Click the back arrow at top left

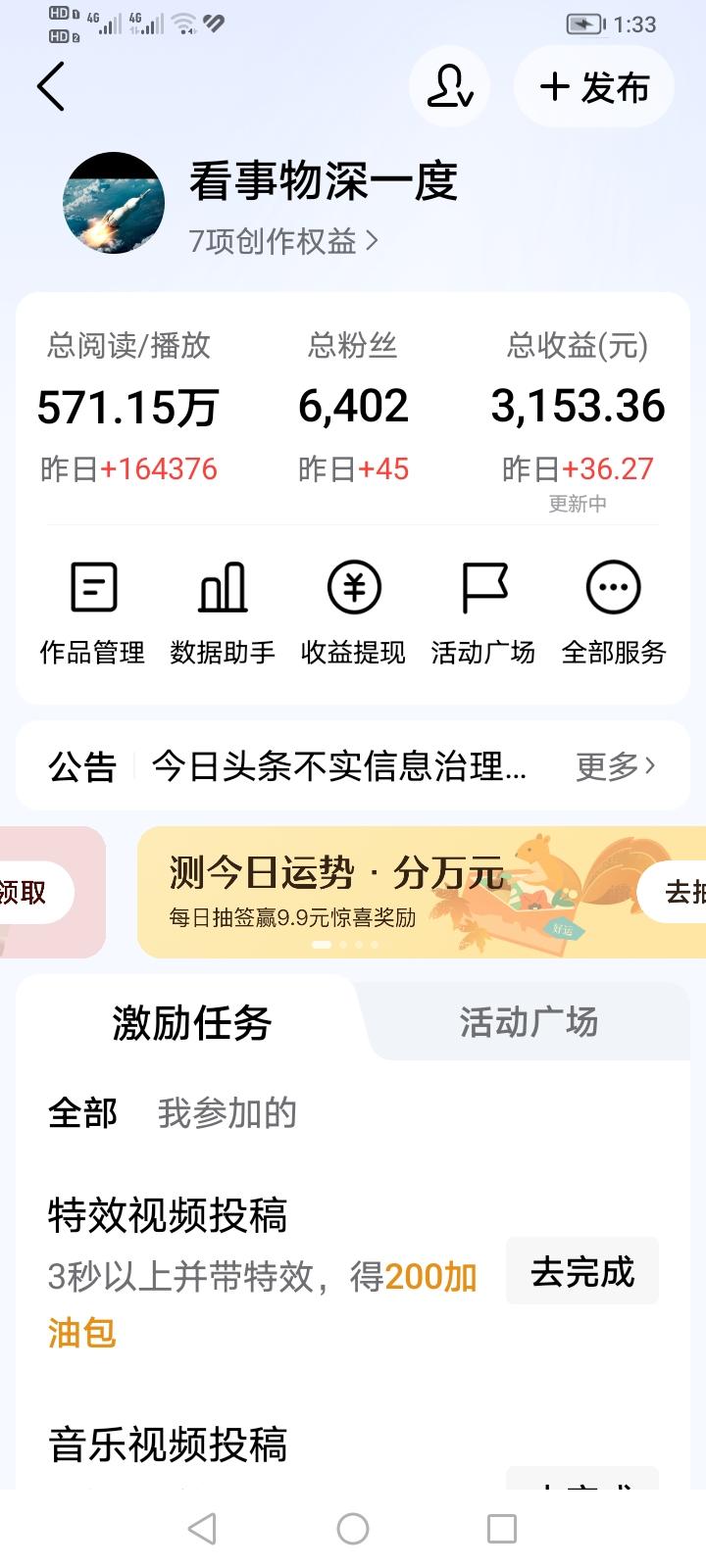[51, 86]
